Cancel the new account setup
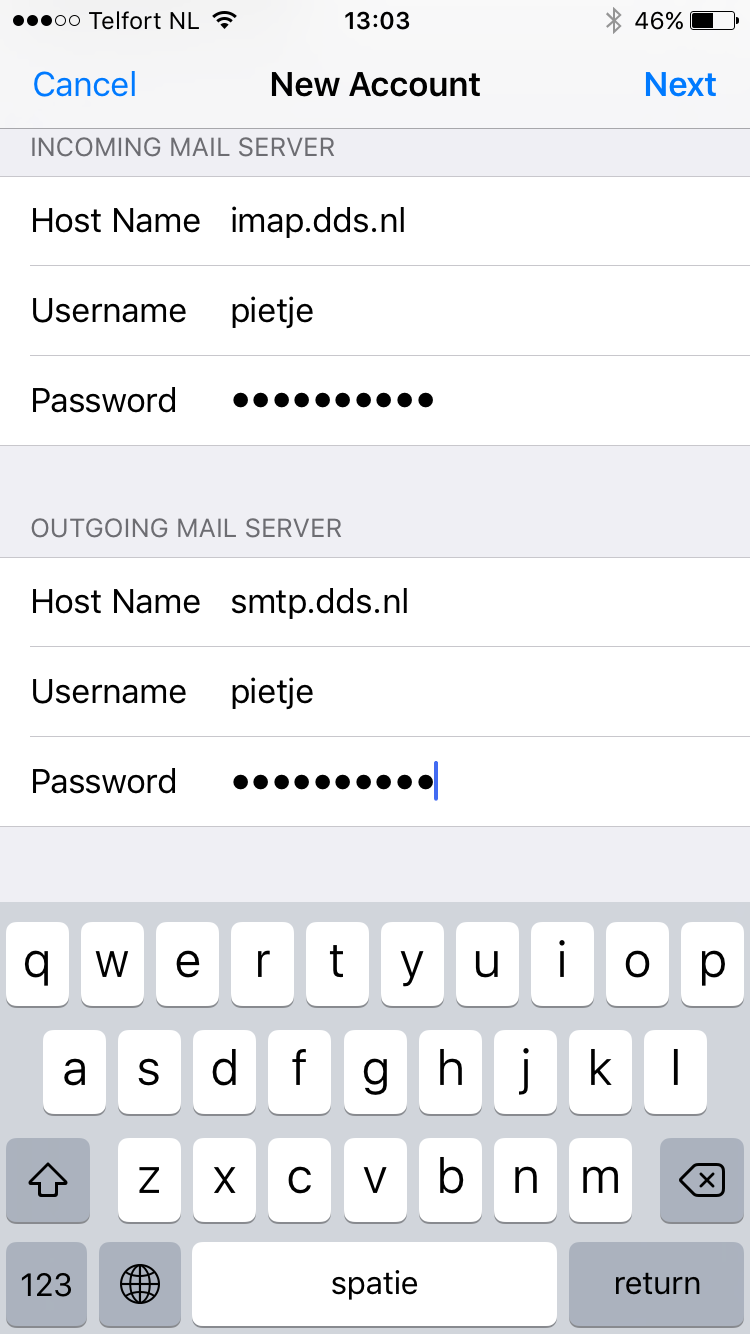The image size is (750, 1334). (85, 84)
